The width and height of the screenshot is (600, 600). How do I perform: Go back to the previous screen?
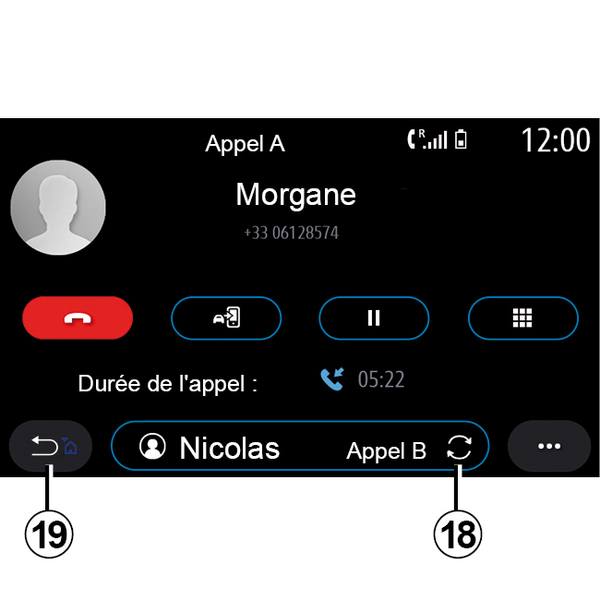50,446
